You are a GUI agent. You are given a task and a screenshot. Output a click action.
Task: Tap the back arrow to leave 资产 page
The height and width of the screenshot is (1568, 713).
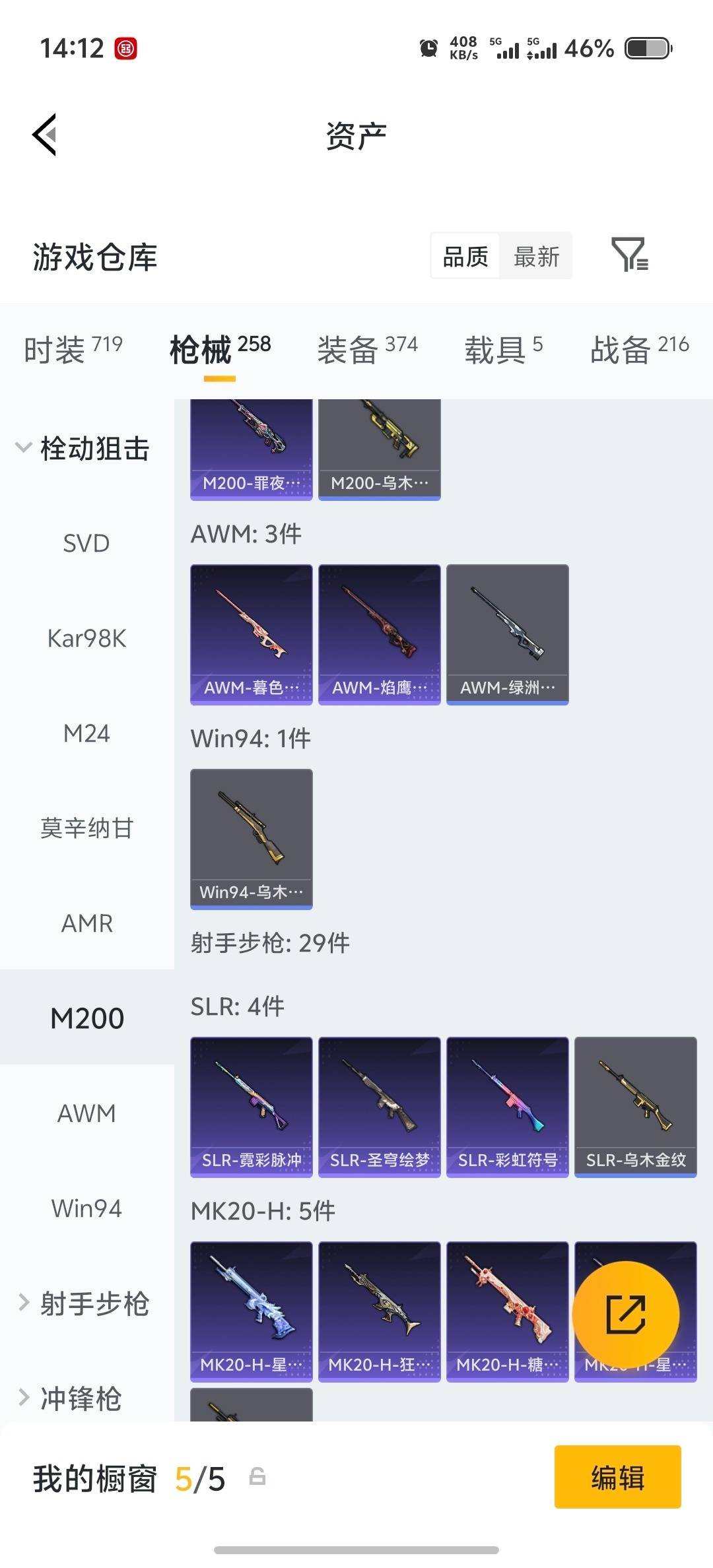[44, 134]
